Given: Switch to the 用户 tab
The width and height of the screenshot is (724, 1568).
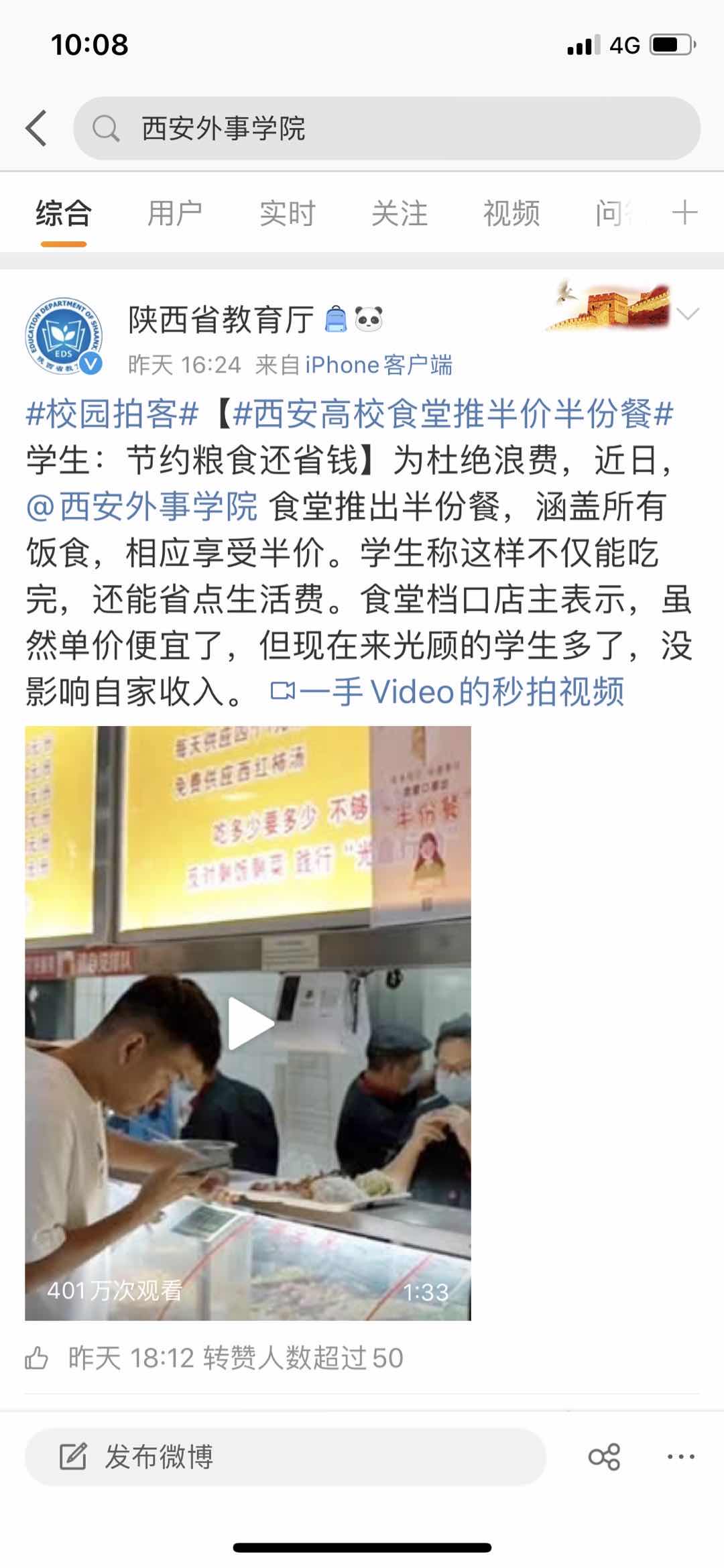Looking at the screenshot, I should point(175,213).
